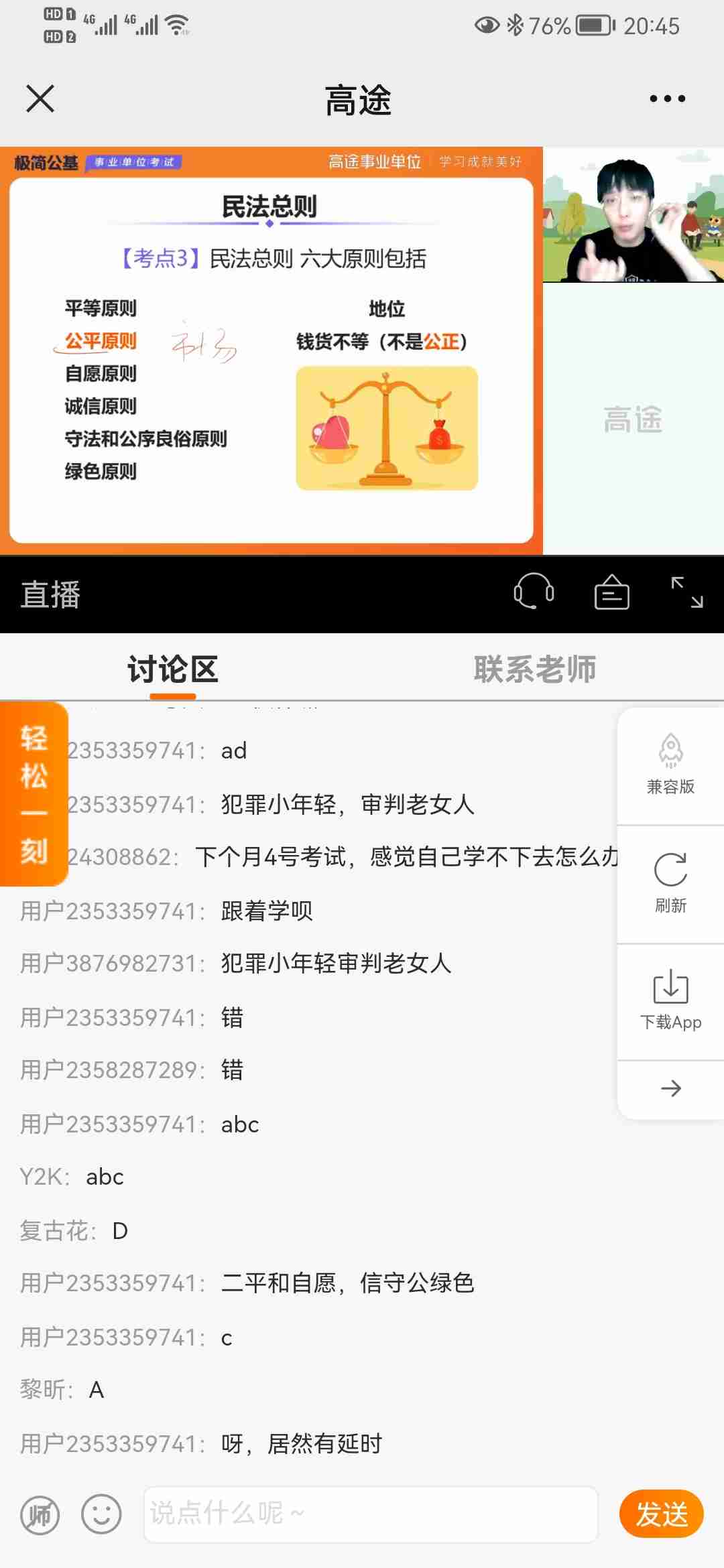Open the 轻松一刻 side banner
Image resolution: width=724 pixels, height=1568 pixels.
coord(34,794)
